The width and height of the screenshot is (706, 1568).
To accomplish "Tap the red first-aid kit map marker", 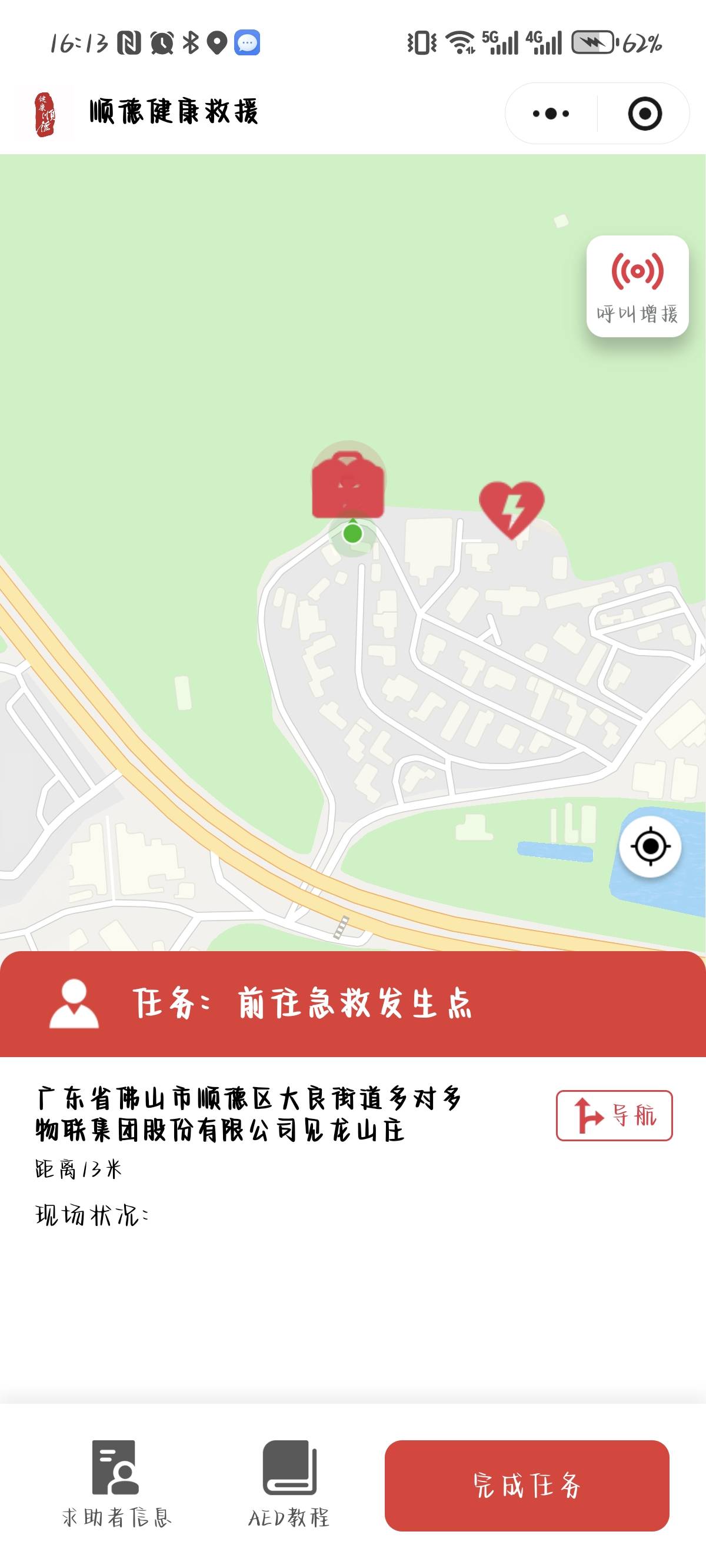I will point(348,485).
